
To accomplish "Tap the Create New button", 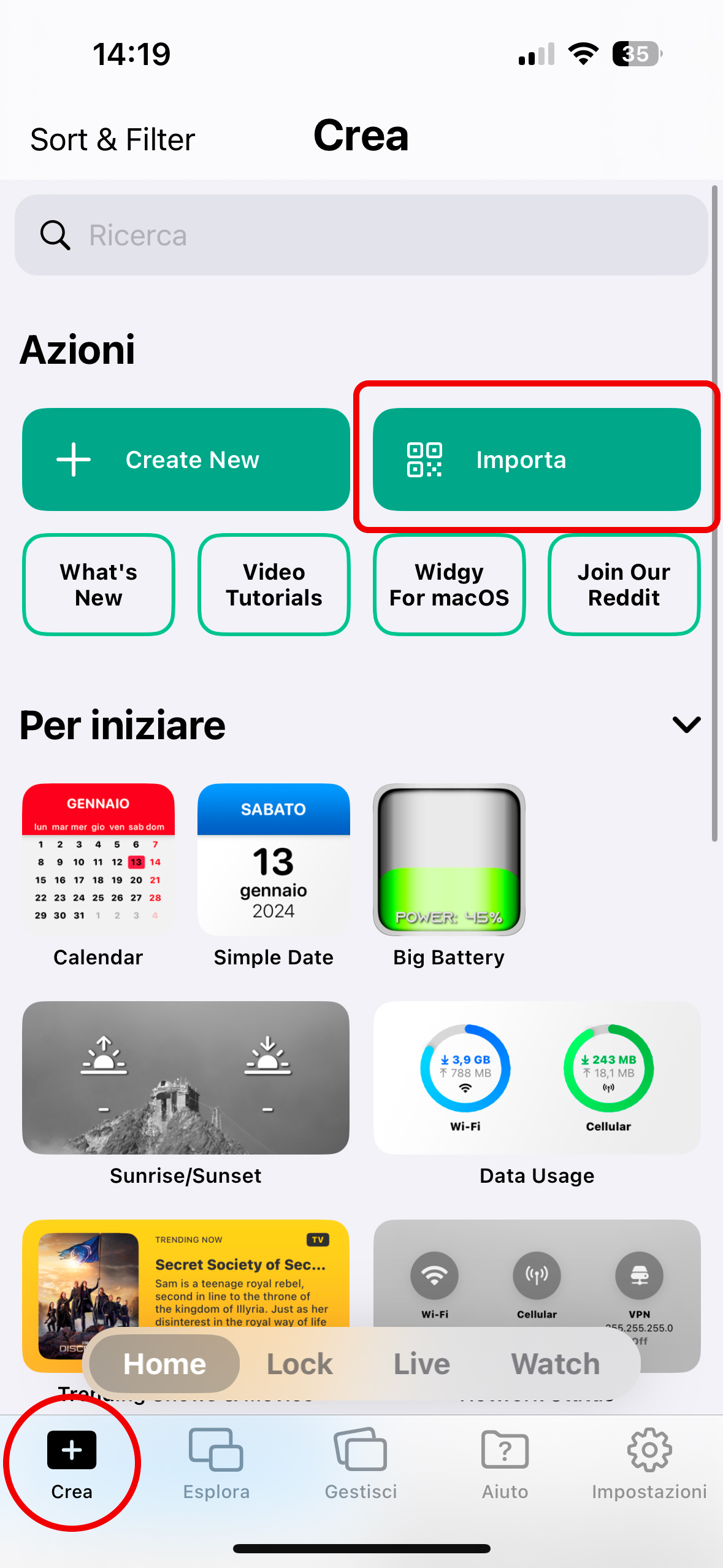I will pos(186,459).
